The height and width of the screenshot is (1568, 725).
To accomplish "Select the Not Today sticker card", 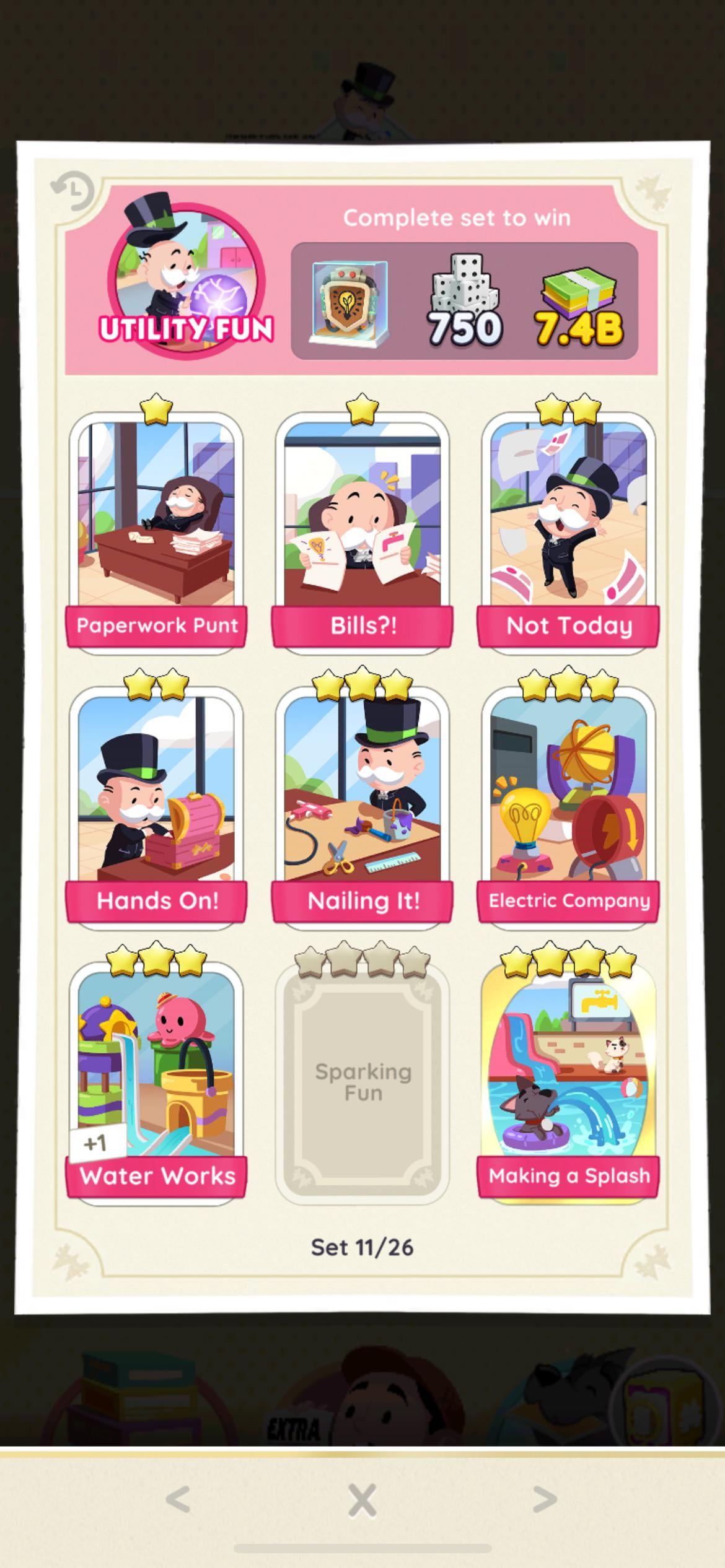I will [x=568, y=526].
